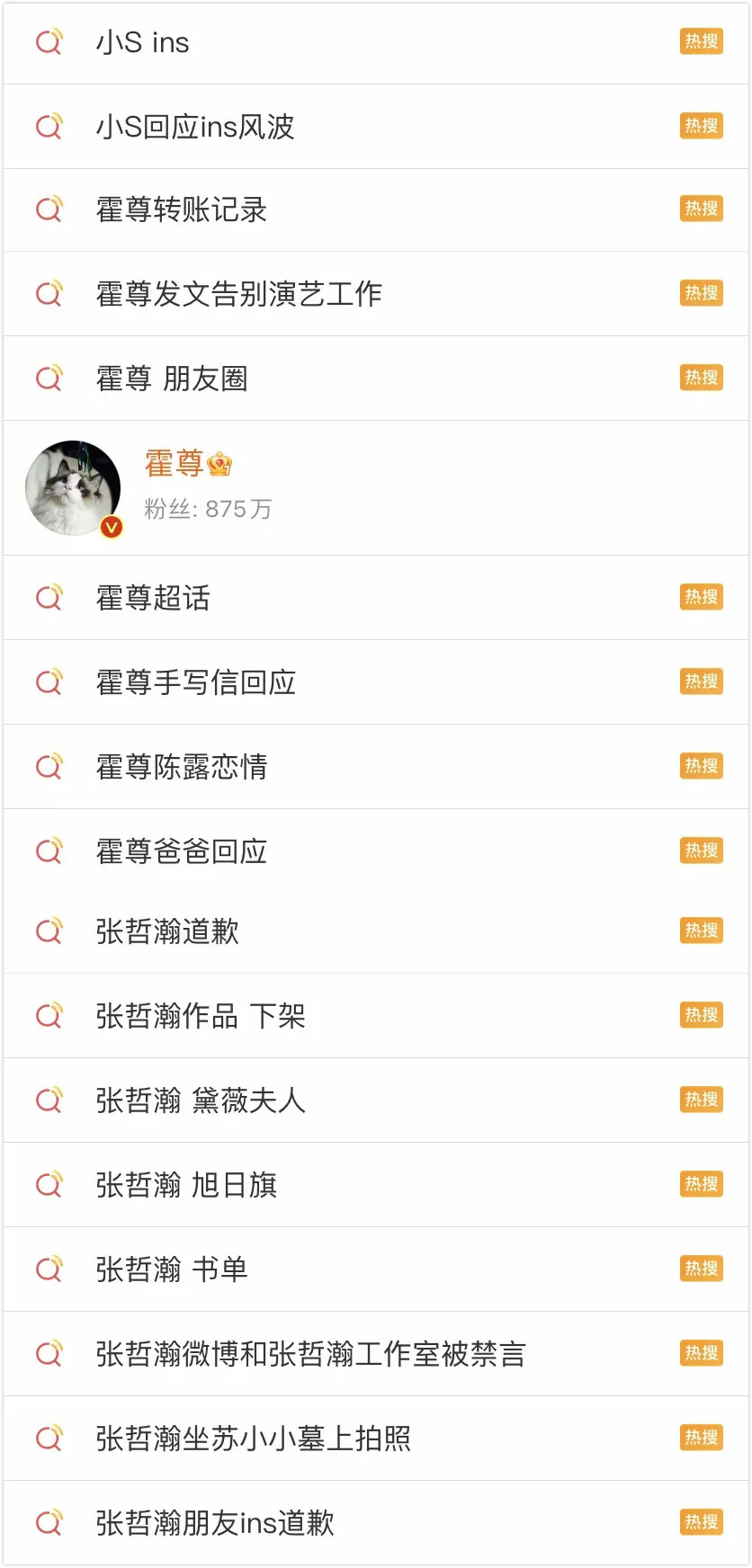Screen dimensions: 752x1568
Task: Search for 张哲瀚朋友ins道歉
Action: 215,1523
